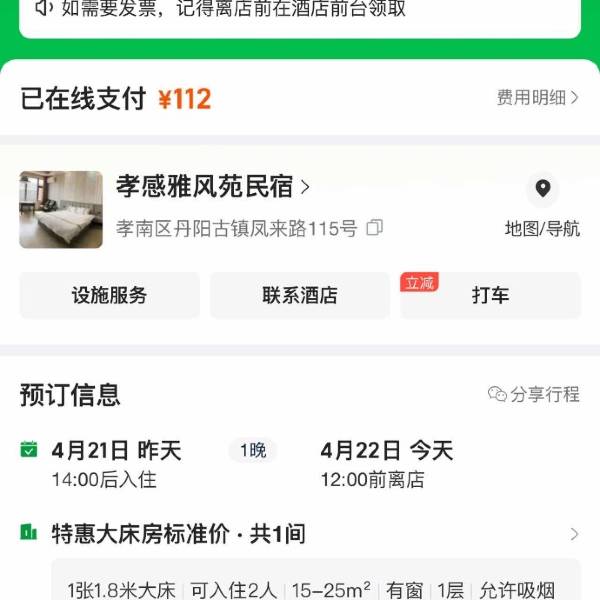600x600 pixels.
Task: Open 地图/导航 map navigation
Action: coord(542,208)
